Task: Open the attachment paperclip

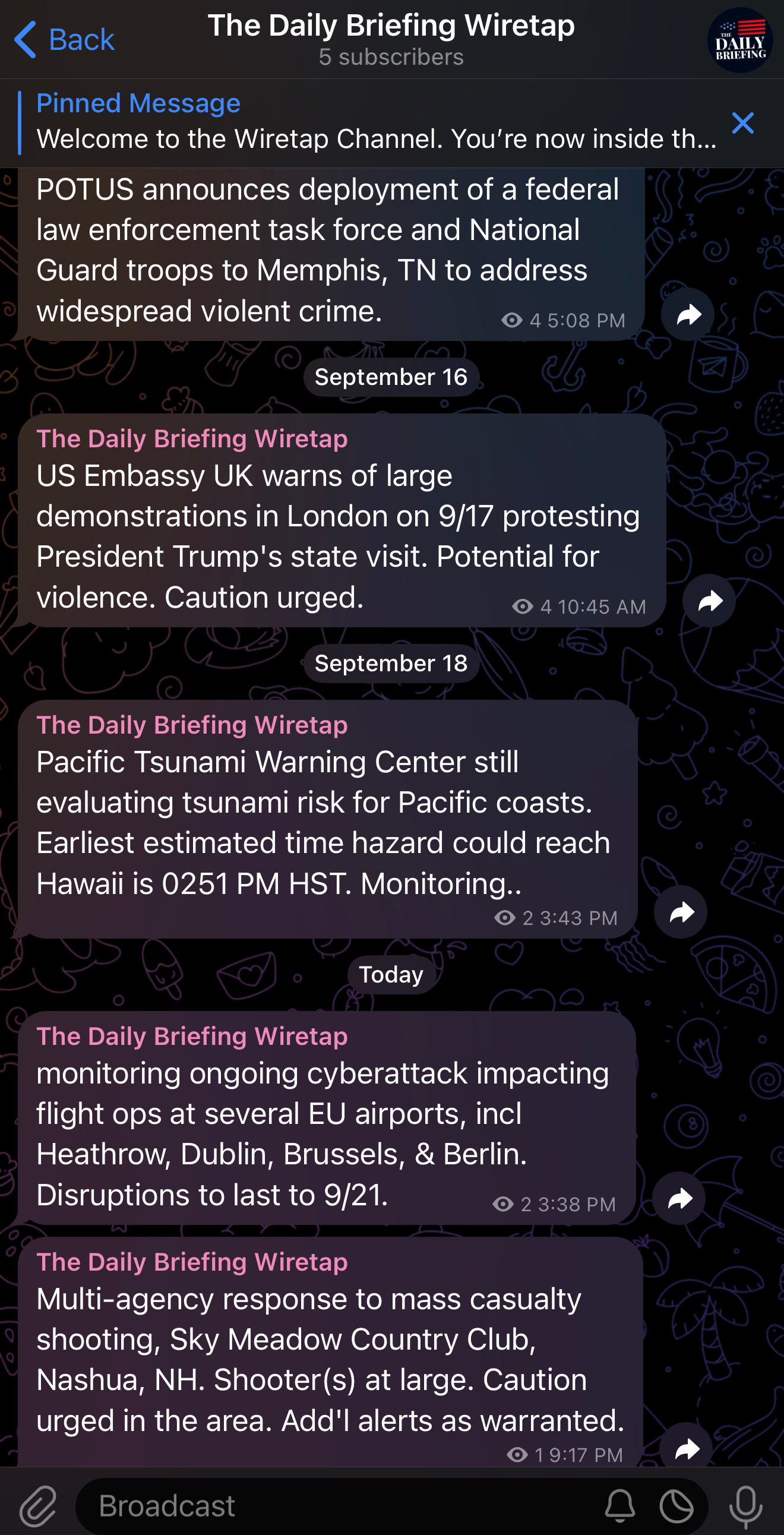Action: [x=38, y=1506]
